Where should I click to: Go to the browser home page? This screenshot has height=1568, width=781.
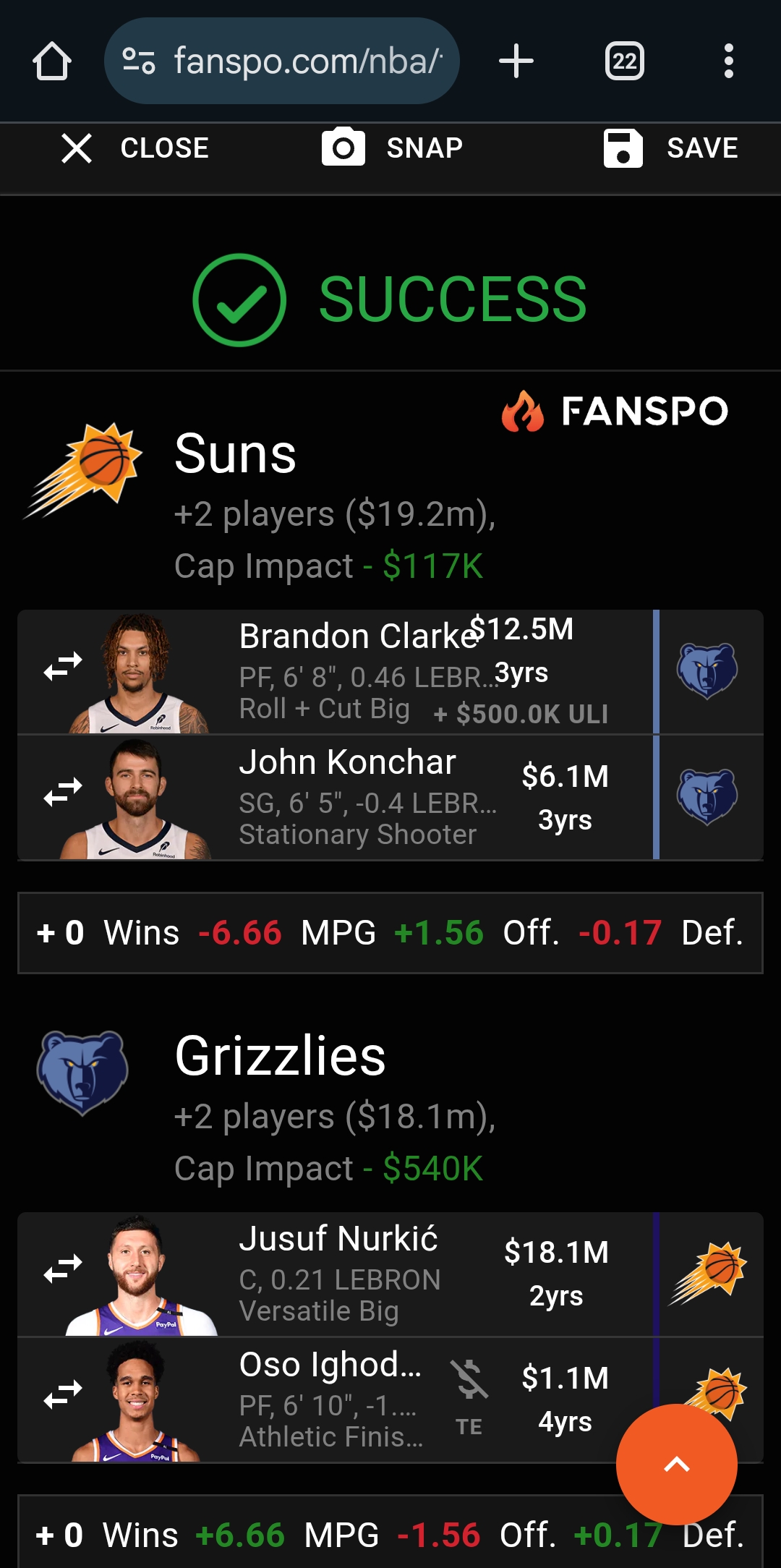click(52, 61)
